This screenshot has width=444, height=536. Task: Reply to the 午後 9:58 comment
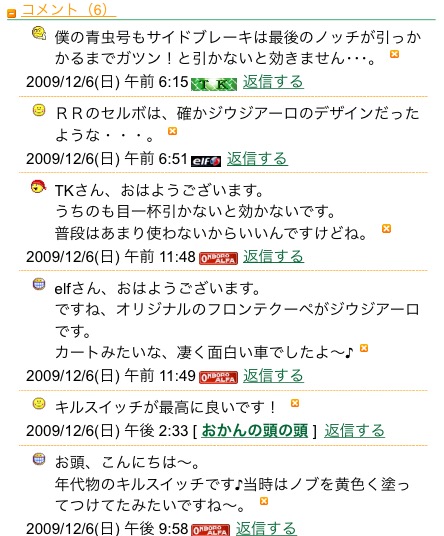pos(266,528)
